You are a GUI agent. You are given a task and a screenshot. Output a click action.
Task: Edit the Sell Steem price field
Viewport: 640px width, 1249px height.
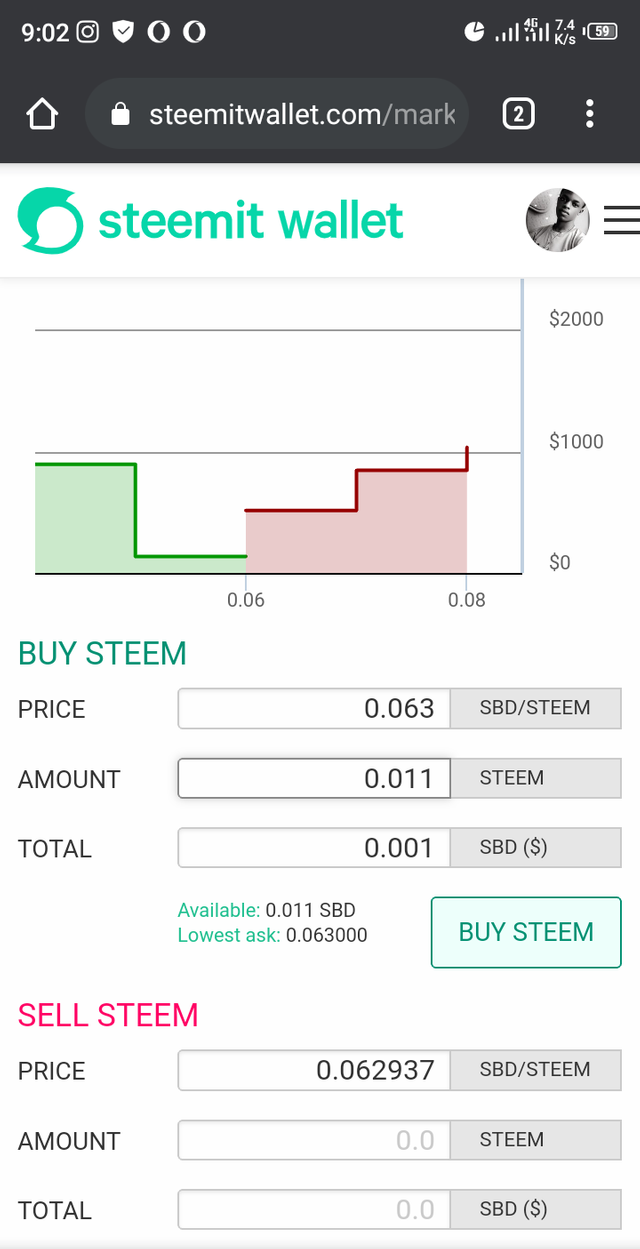314,1071
